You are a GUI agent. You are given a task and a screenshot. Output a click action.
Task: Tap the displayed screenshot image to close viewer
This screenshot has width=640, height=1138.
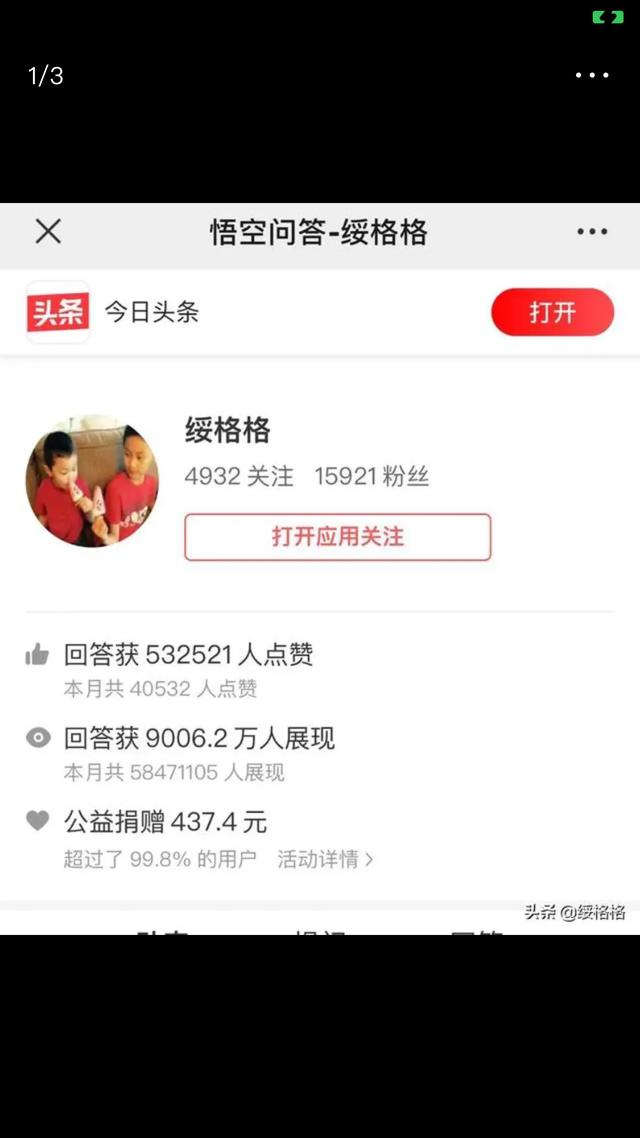coord(320,569)
